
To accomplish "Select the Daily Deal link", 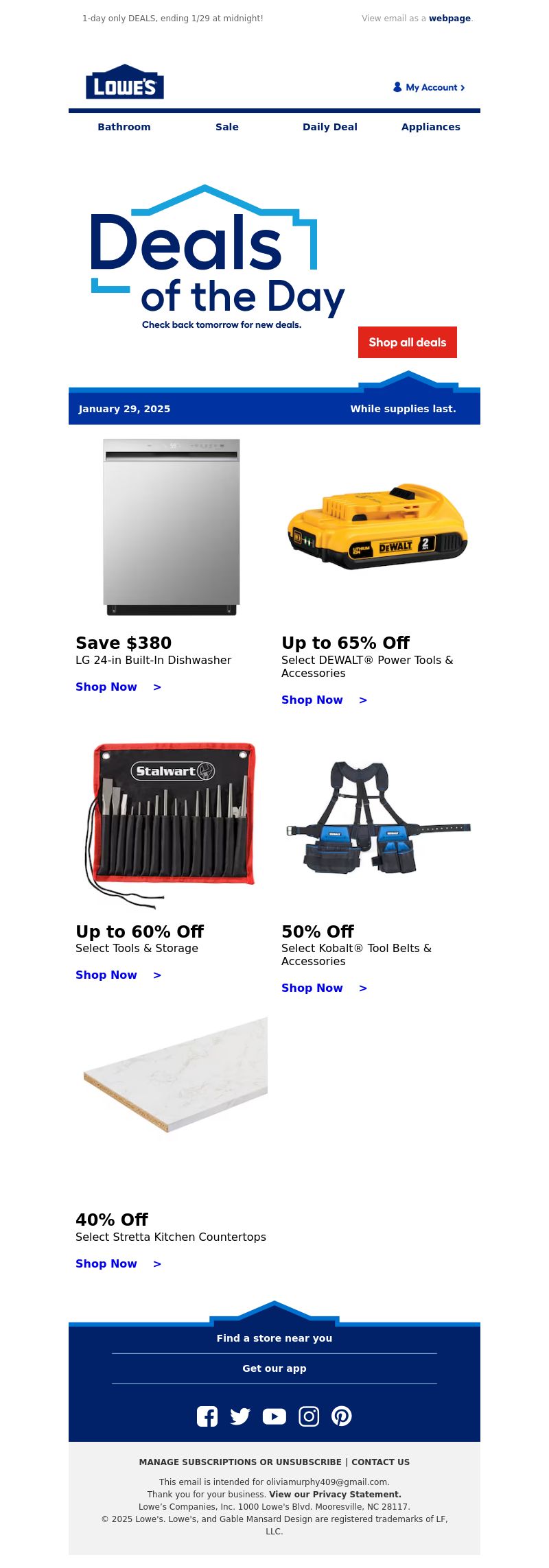I will click(x=329, y=127).
